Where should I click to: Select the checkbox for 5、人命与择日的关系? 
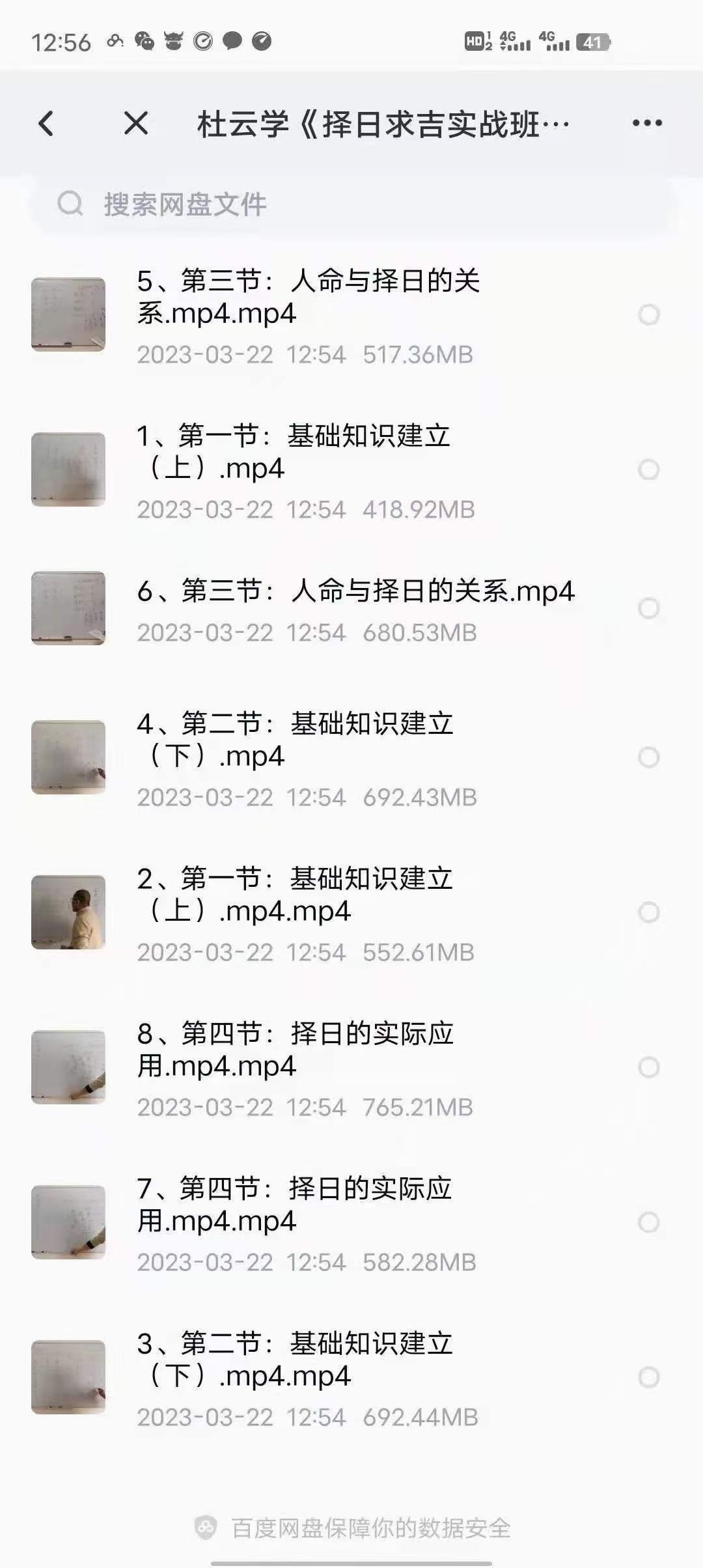tap(648, 315)
